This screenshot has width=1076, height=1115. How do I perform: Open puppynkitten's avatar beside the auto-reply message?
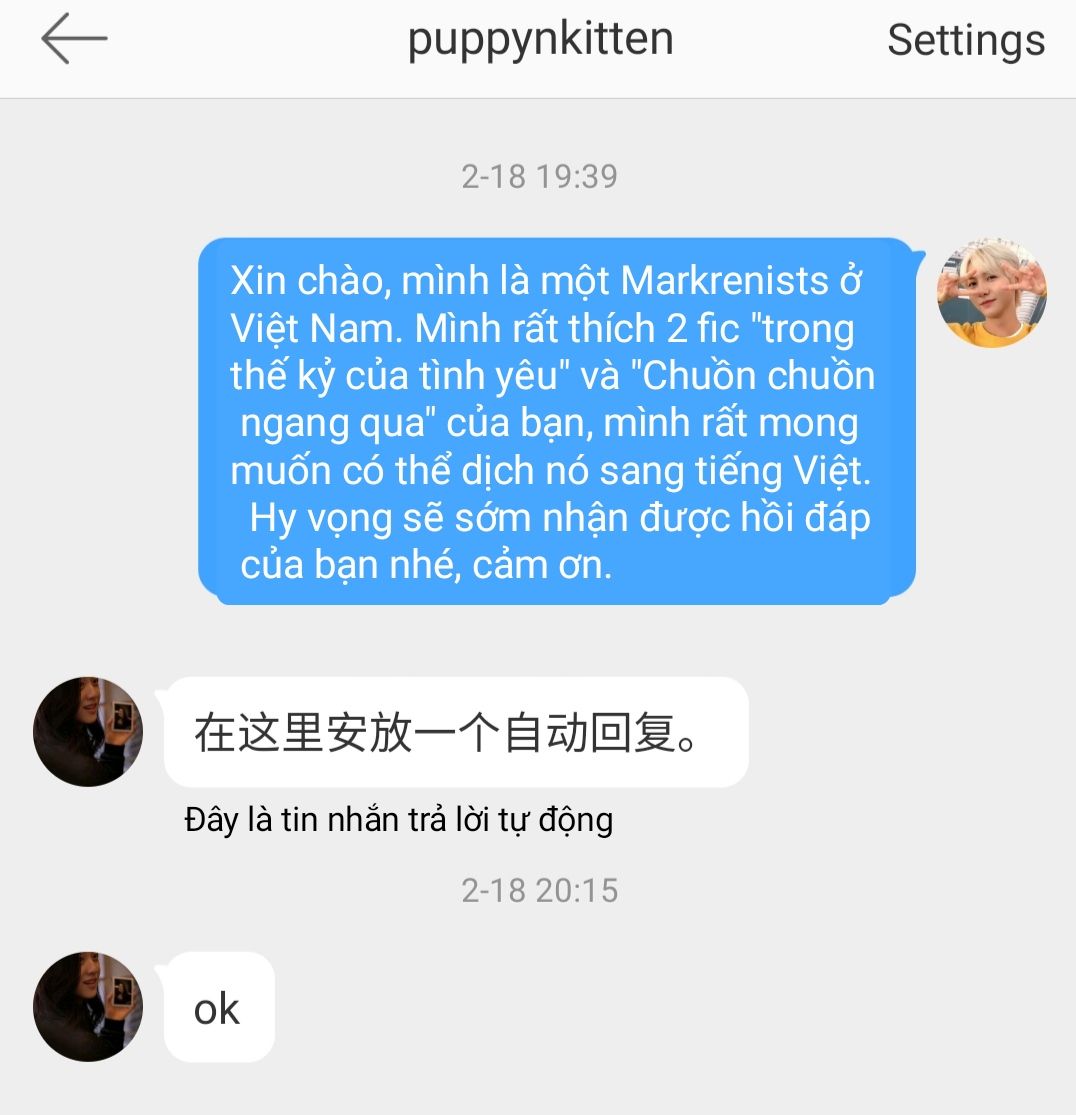tap(88, 731)
